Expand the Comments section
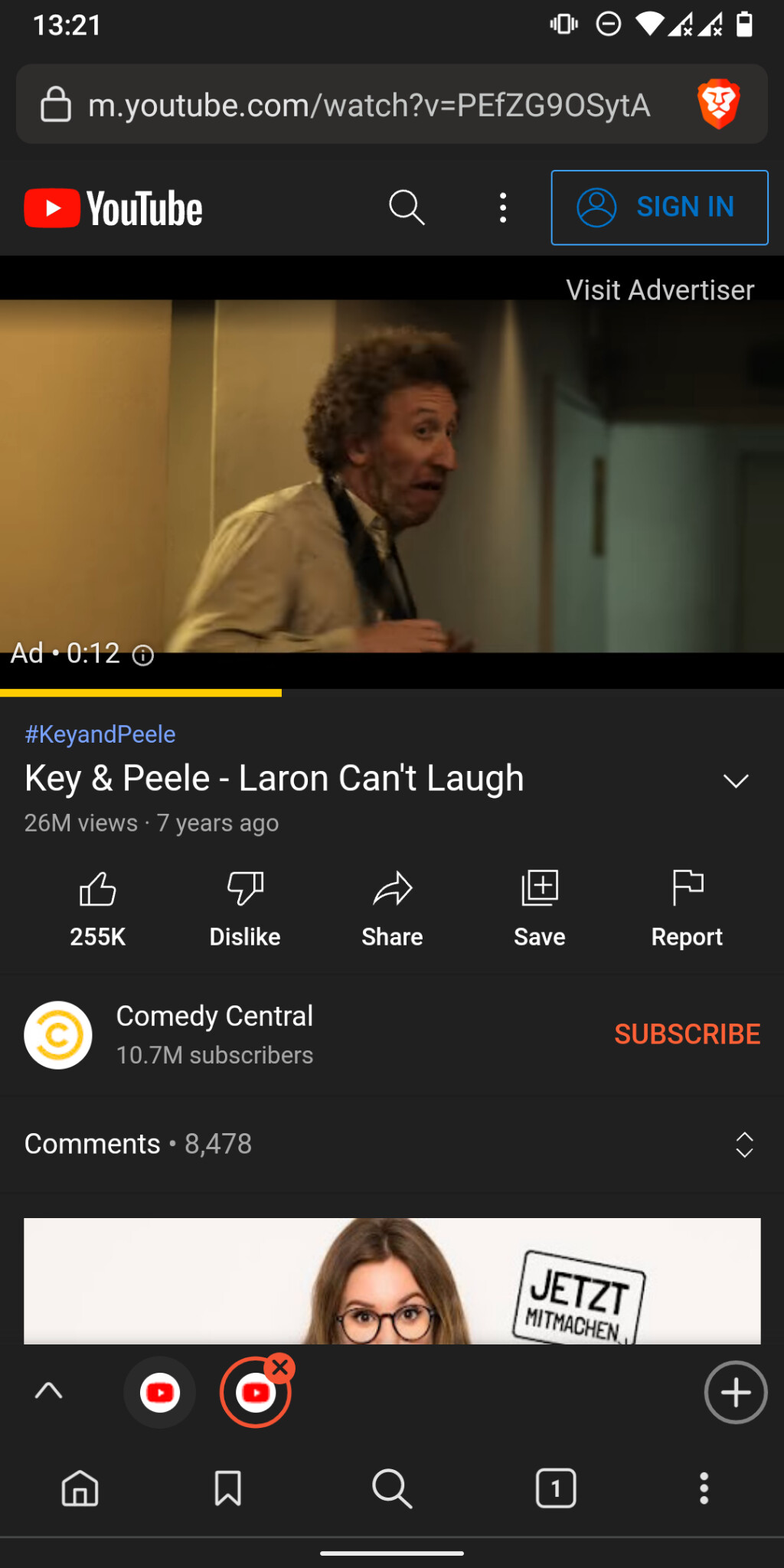 744,1145
